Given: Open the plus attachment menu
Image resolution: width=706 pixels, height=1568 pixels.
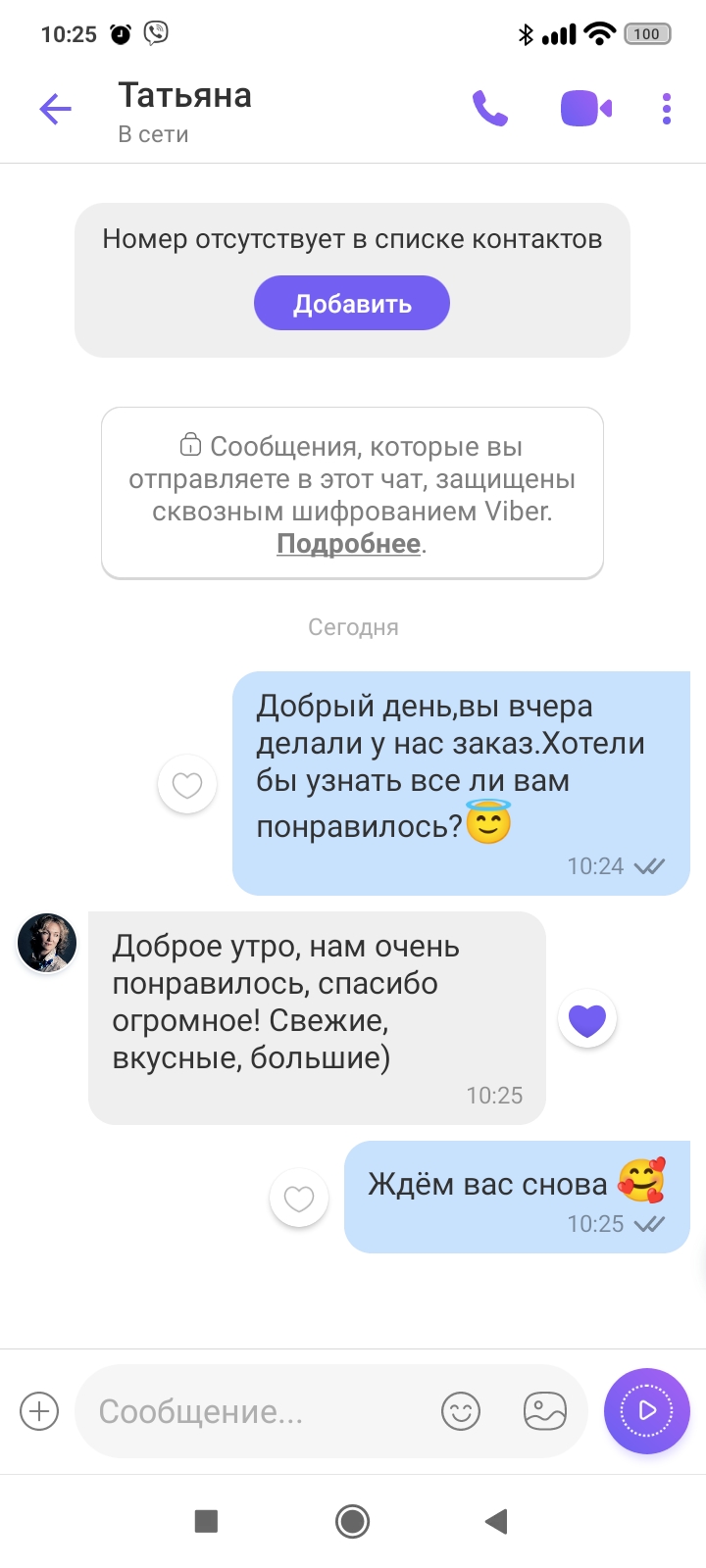Looking at the screenshot, I should (39, 1411).
